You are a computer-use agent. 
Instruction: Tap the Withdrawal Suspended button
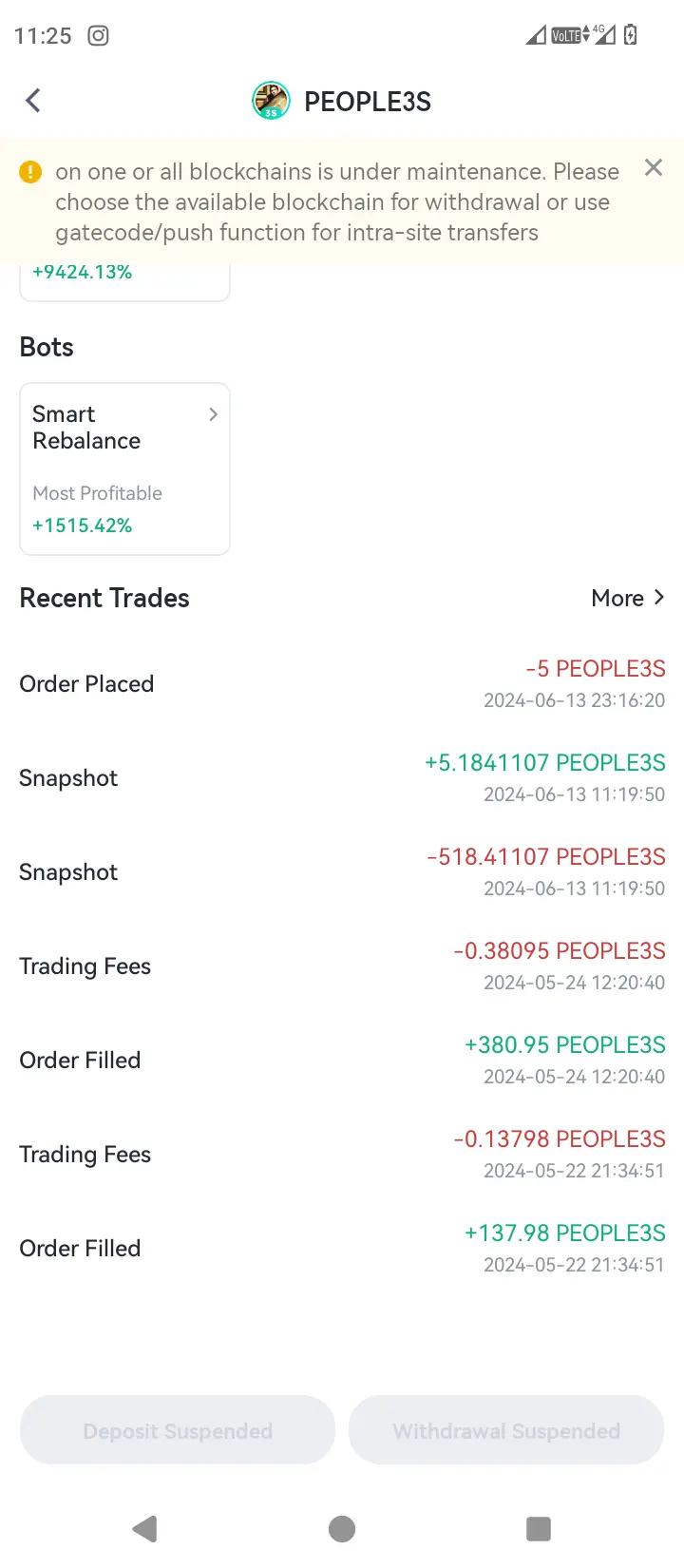click(506, 1430)
